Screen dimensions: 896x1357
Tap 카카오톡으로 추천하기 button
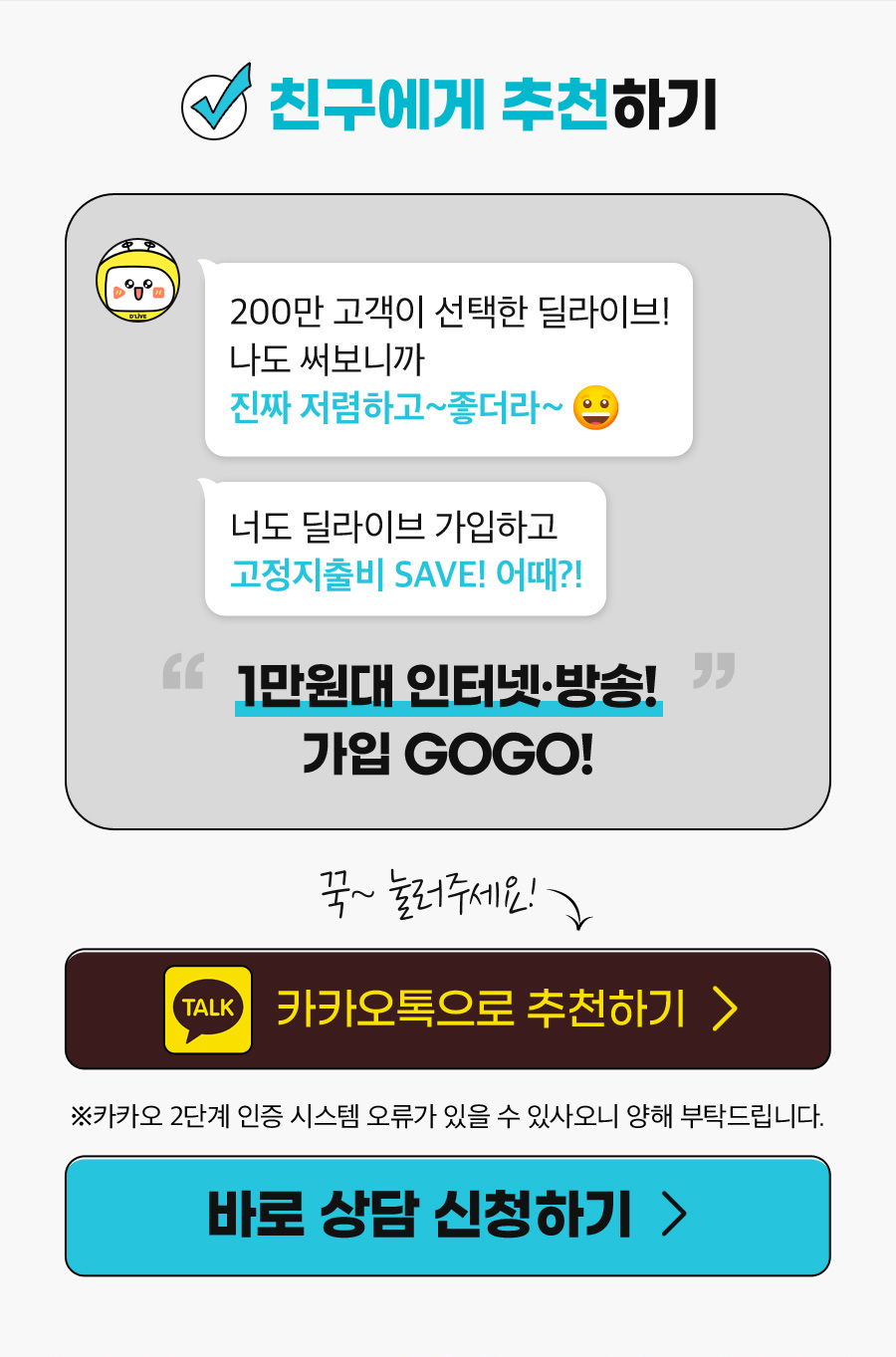[448, 1009]
